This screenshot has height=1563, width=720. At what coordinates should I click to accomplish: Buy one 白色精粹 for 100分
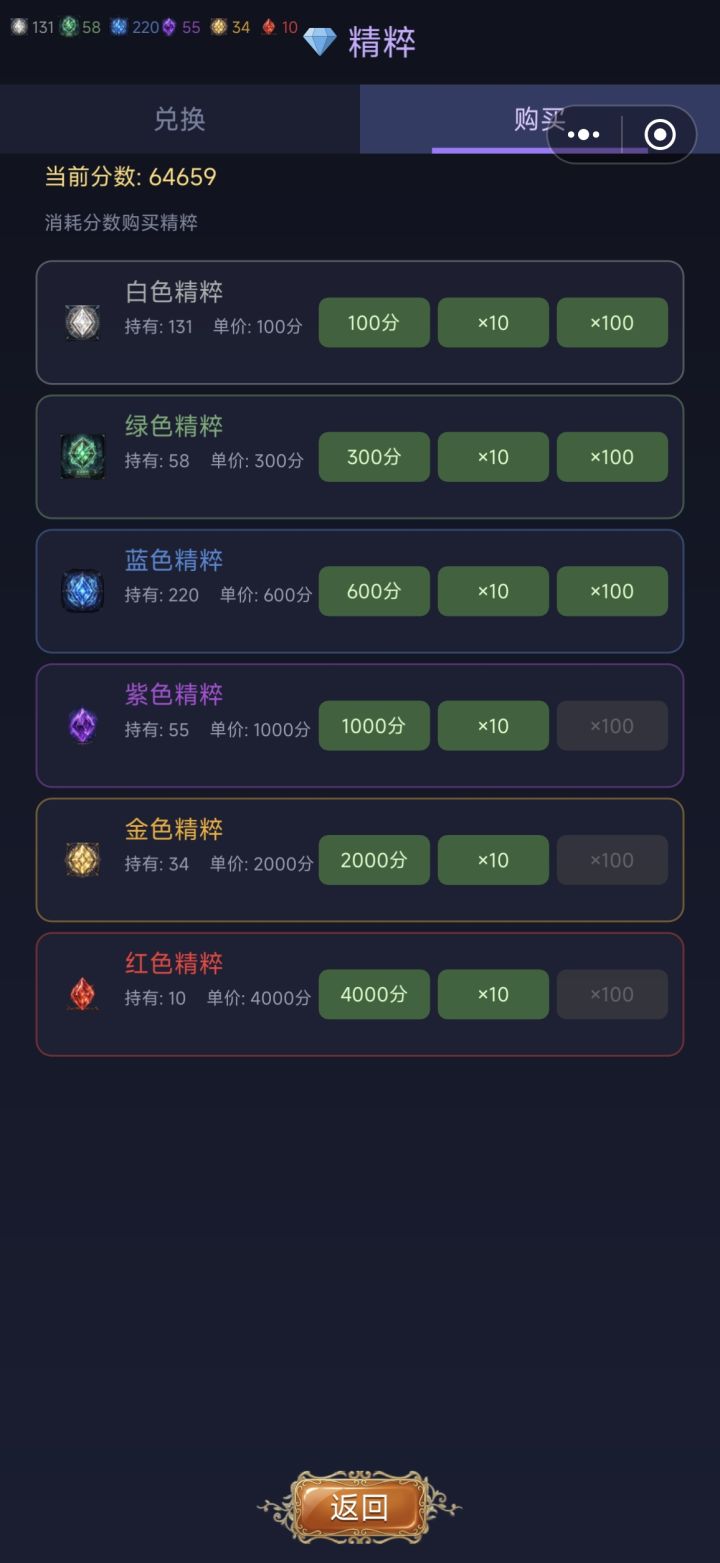click(374, 323)
